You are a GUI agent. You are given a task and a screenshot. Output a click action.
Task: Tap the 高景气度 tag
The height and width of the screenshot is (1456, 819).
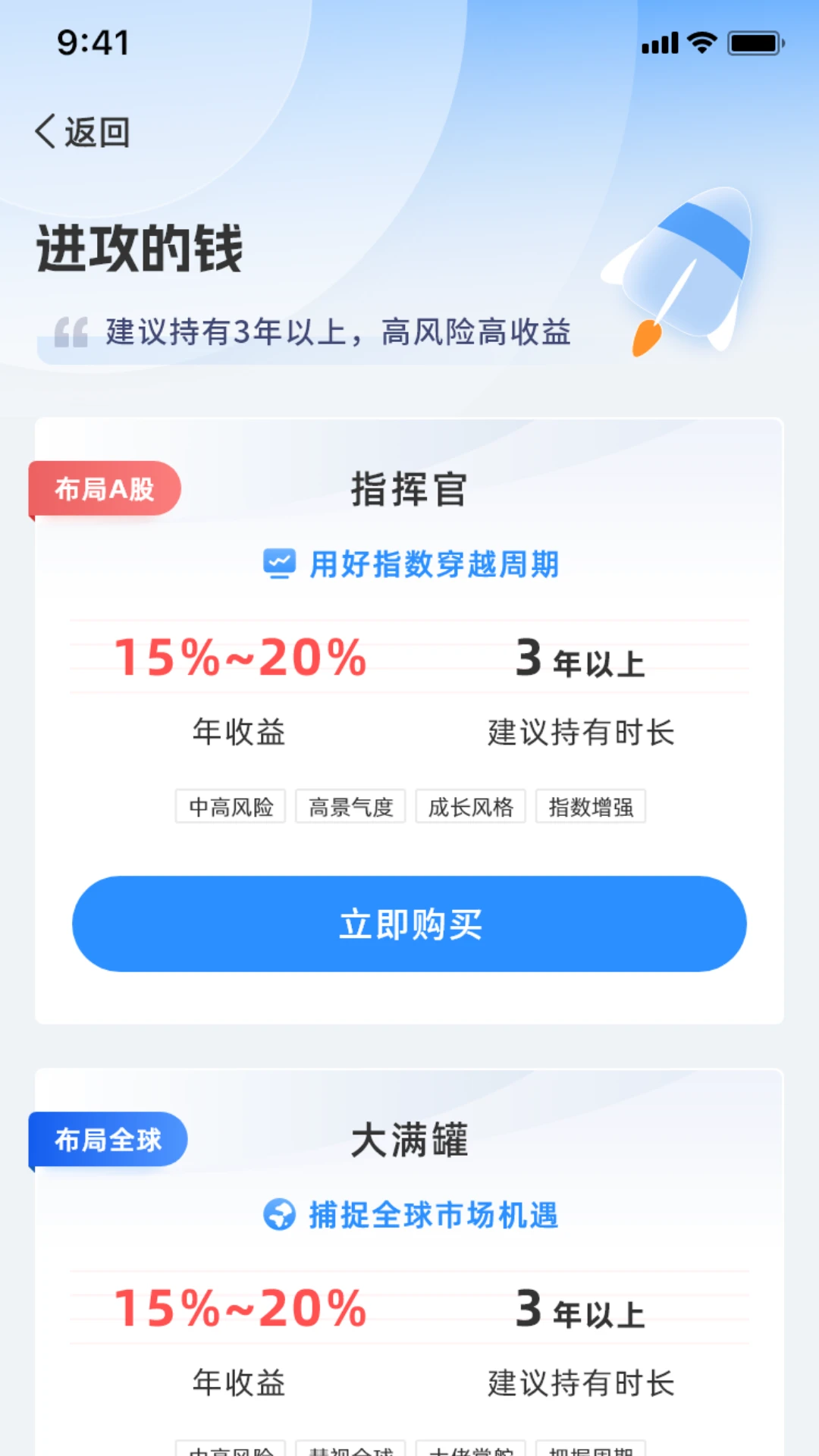pyautogui.click(x=350, y=806)
